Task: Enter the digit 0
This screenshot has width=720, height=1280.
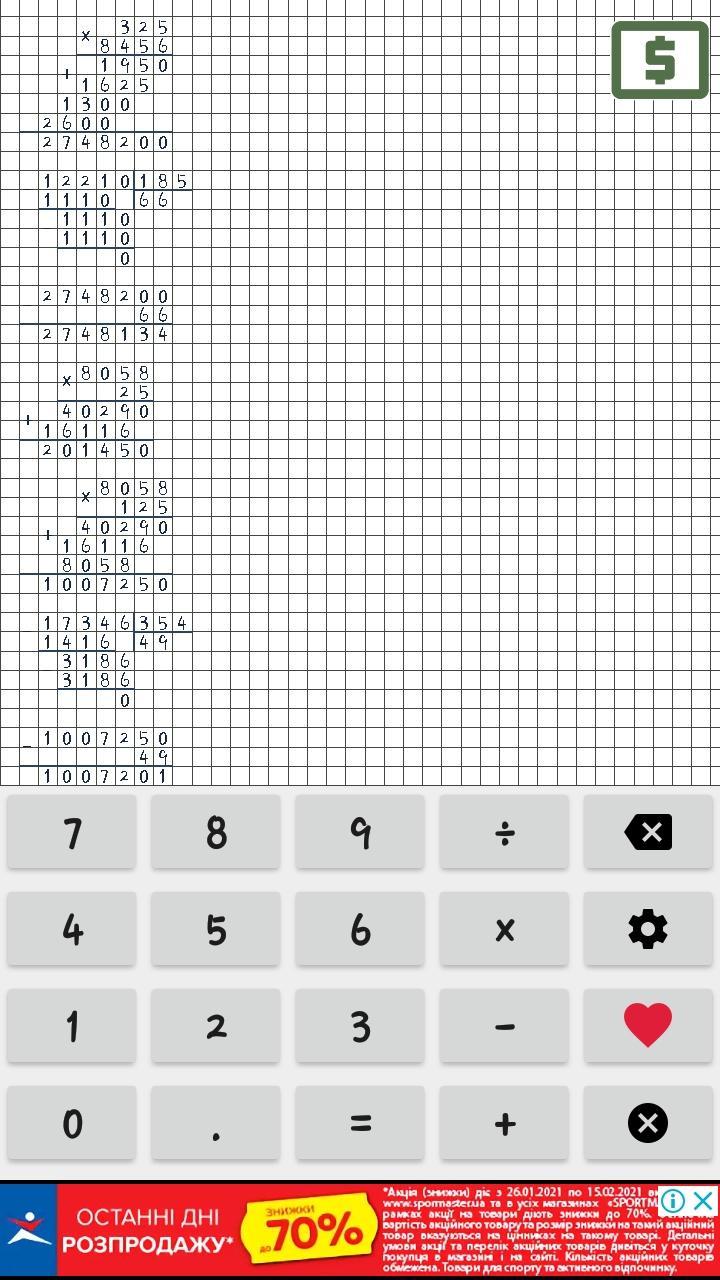Action: 72,1123
